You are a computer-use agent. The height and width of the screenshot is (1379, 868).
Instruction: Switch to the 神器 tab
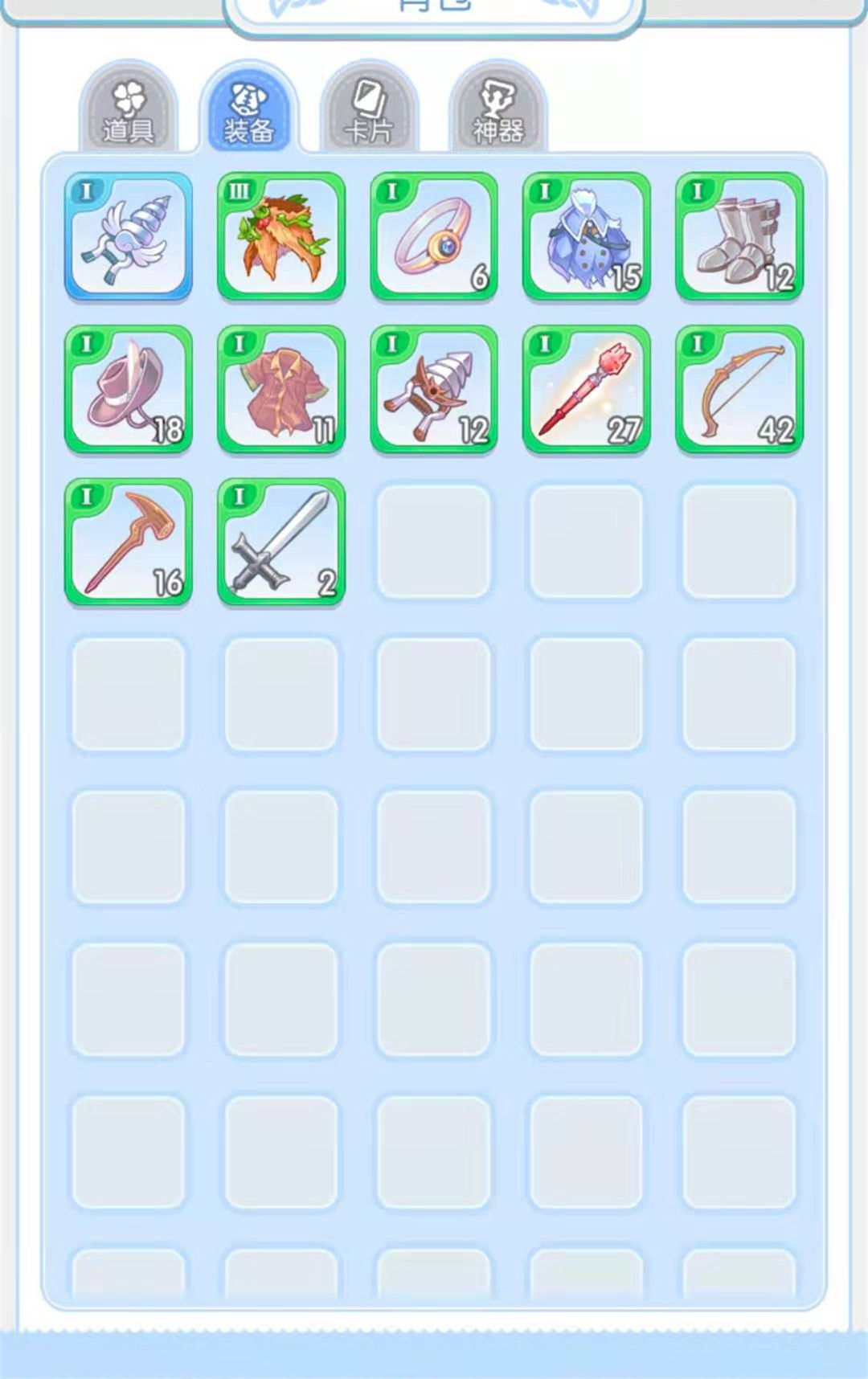pyautogui.click(x=497, y=112)
